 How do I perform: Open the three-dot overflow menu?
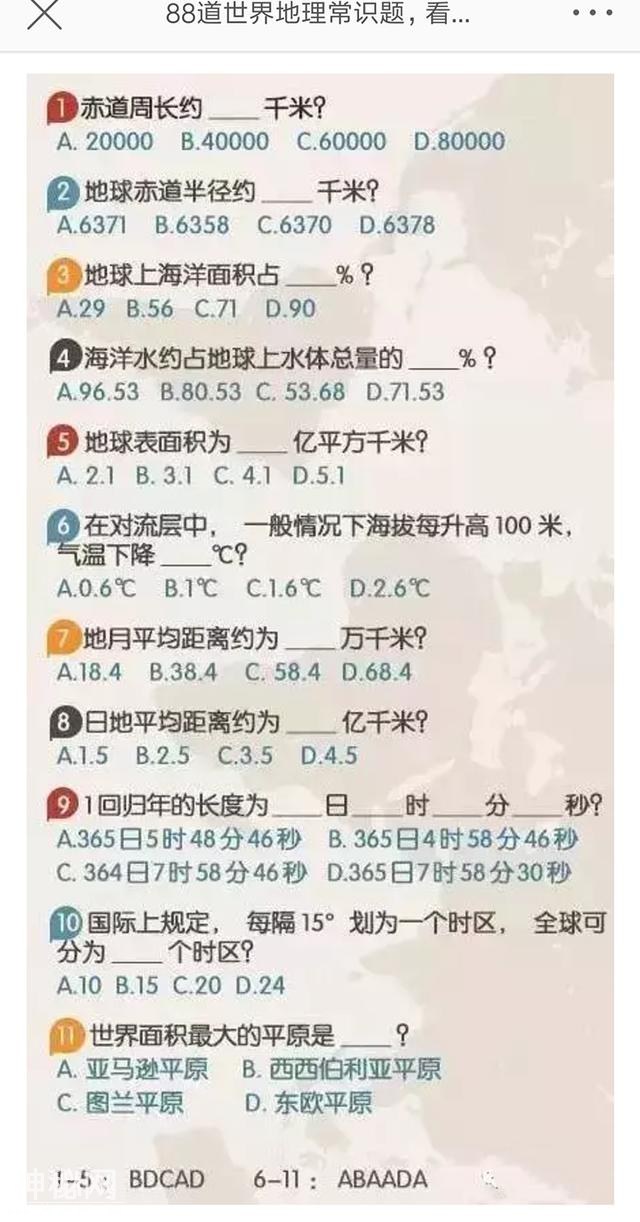pos(593,14)
